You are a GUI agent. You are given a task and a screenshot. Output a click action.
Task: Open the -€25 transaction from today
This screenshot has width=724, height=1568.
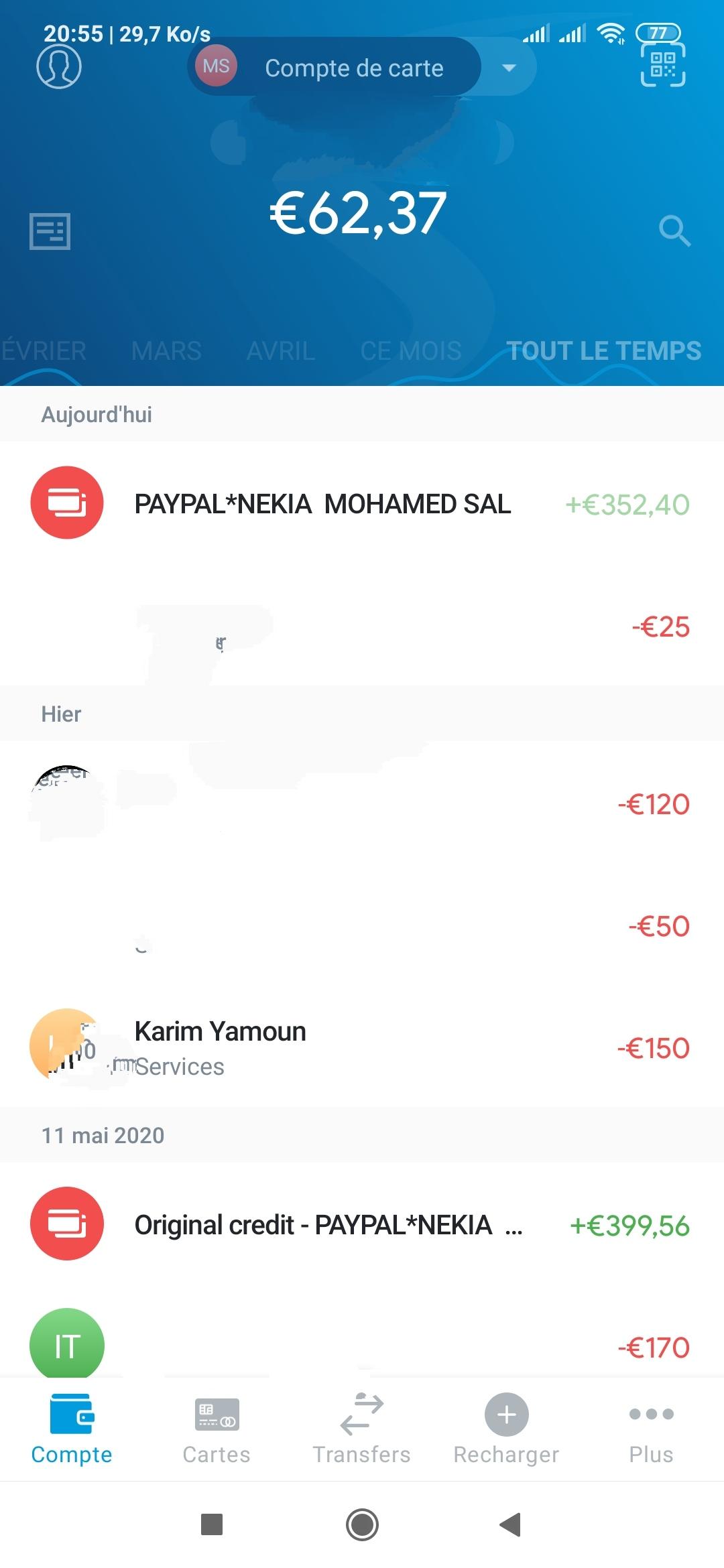click(362, 627)
